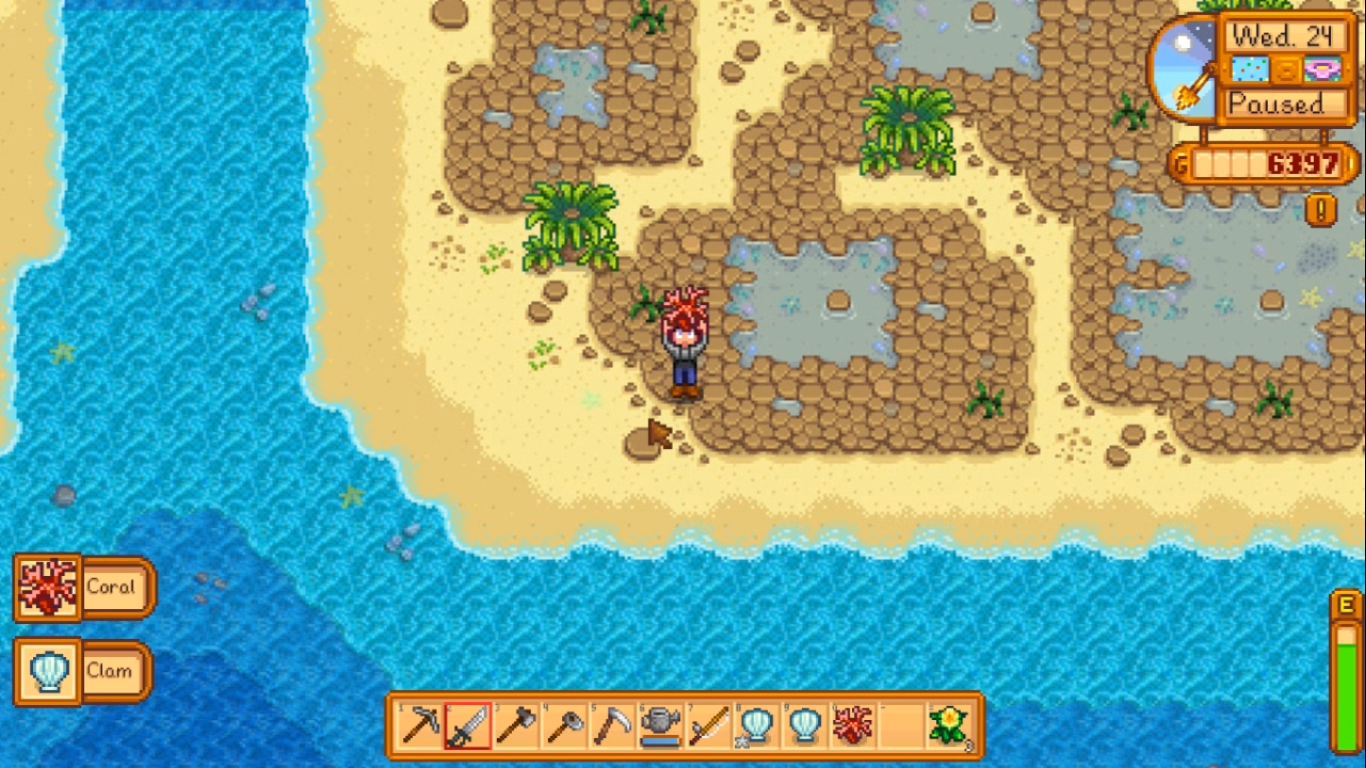Select the yellow flower item

point(947,726)
